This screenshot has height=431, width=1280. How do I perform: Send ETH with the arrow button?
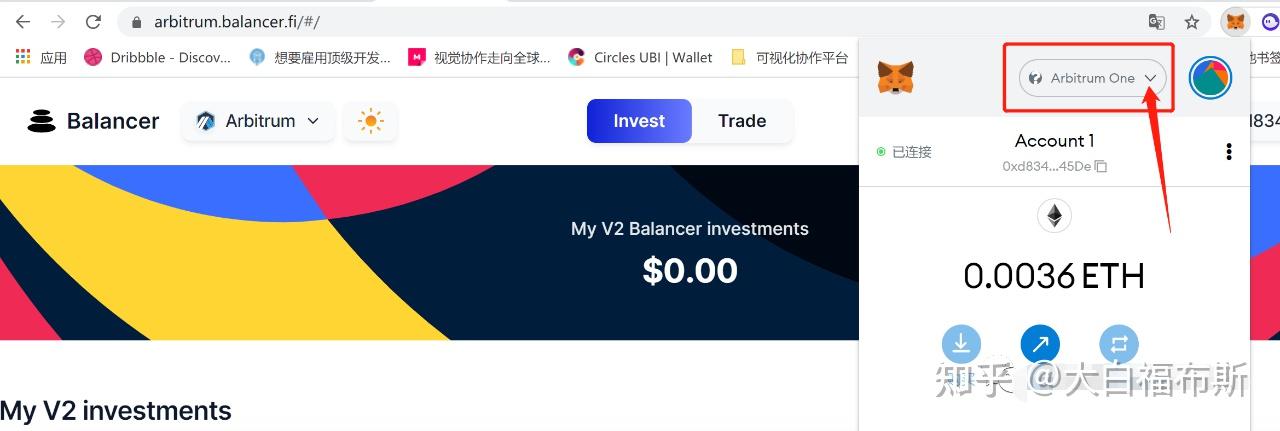click(x=1040, y=345)
